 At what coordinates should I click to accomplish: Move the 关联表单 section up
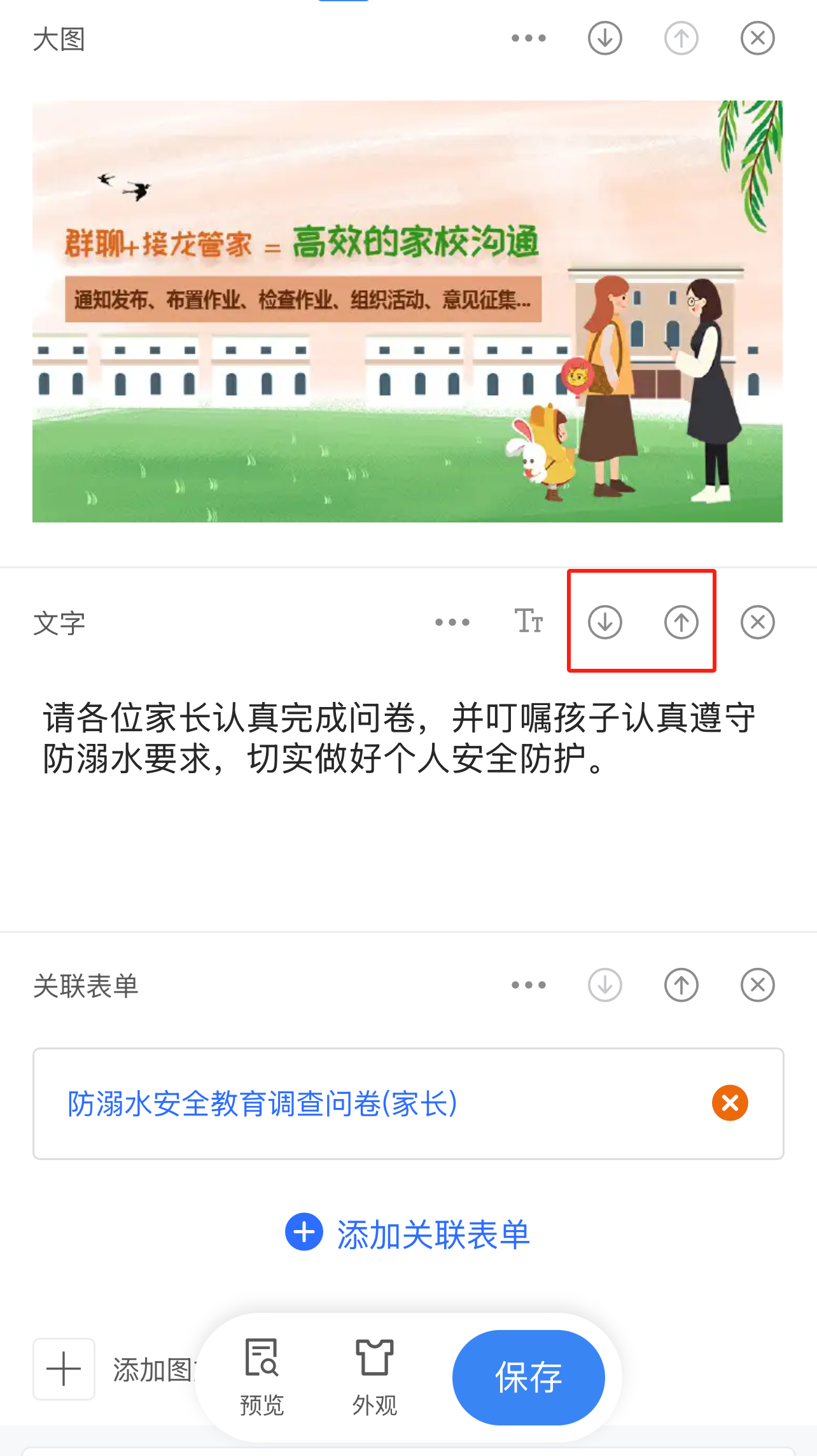(681, 985)
